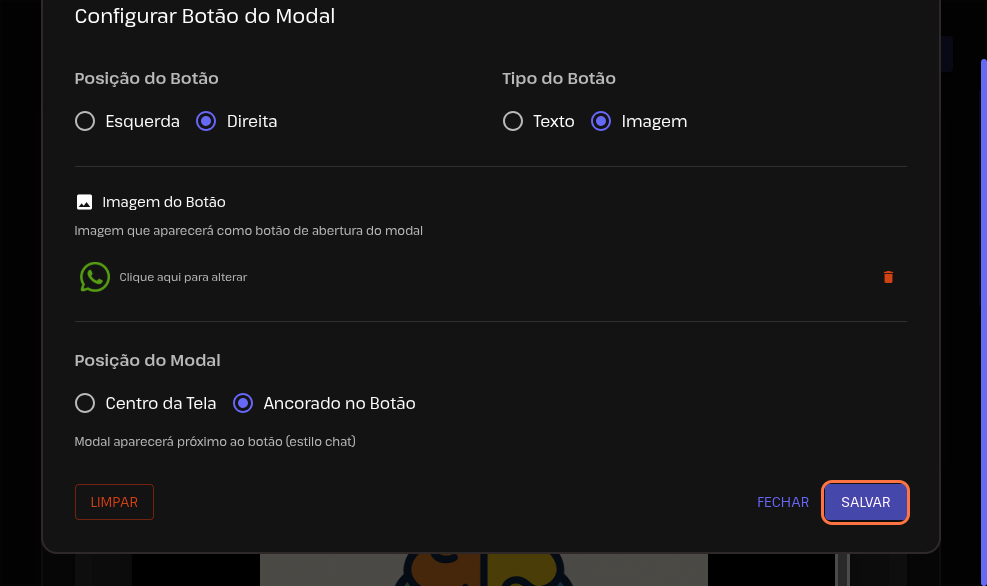Select Esquerda button position
Image resolution: width=987 pixels, height=586 pixels.
click(x=85, y=121)
